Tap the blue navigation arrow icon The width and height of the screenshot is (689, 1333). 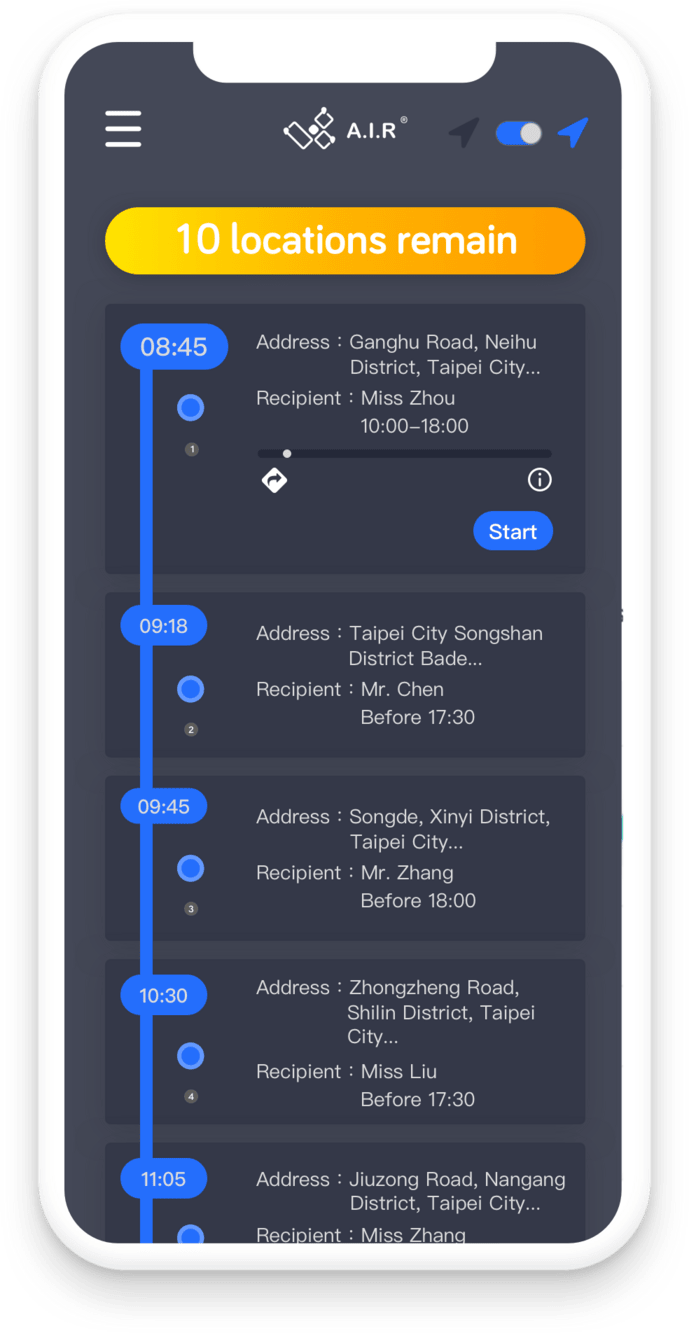pyautogui.click(x=573, y=132)
